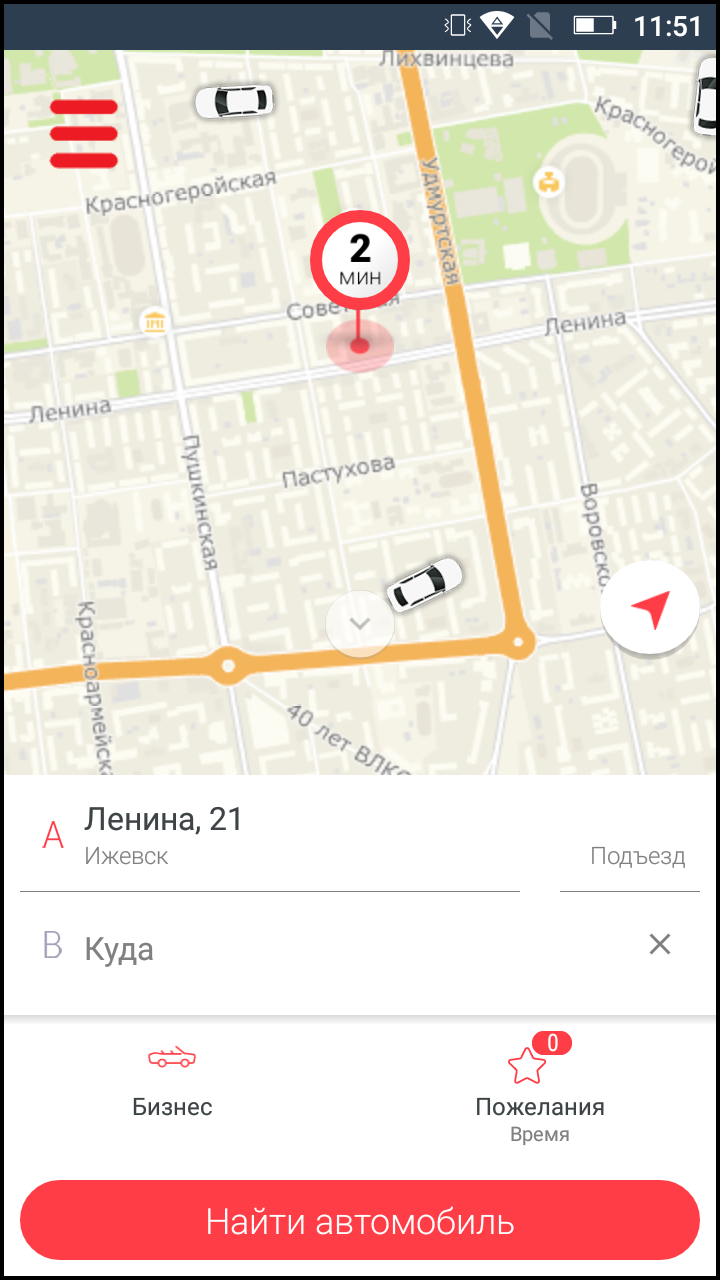
Task: Collapse the map with the down chevron
Action: click(x=360, y=624)
